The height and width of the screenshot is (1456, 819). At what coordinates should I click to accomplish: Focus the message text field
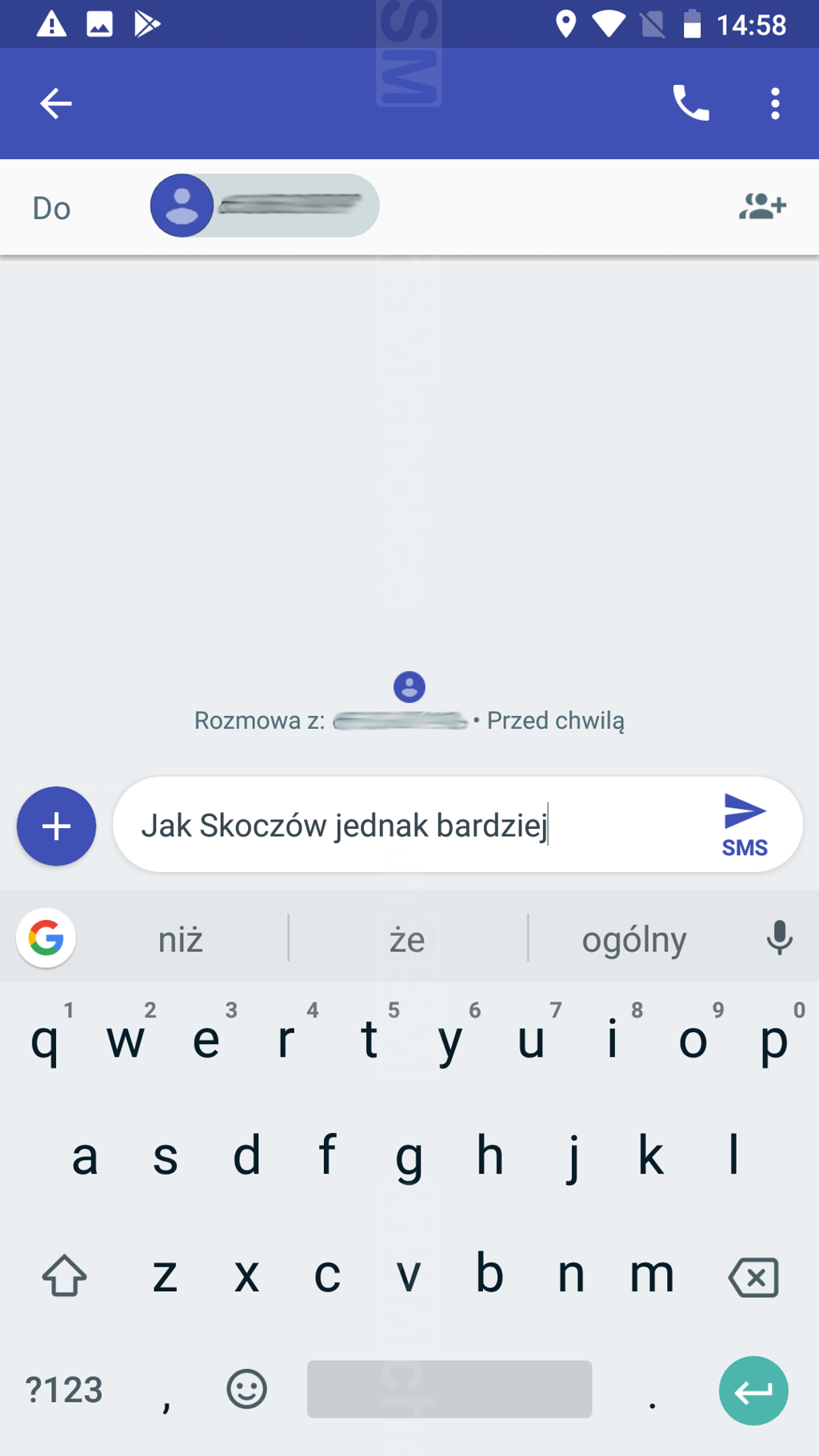pyautogui.click(x=416, y=825)
